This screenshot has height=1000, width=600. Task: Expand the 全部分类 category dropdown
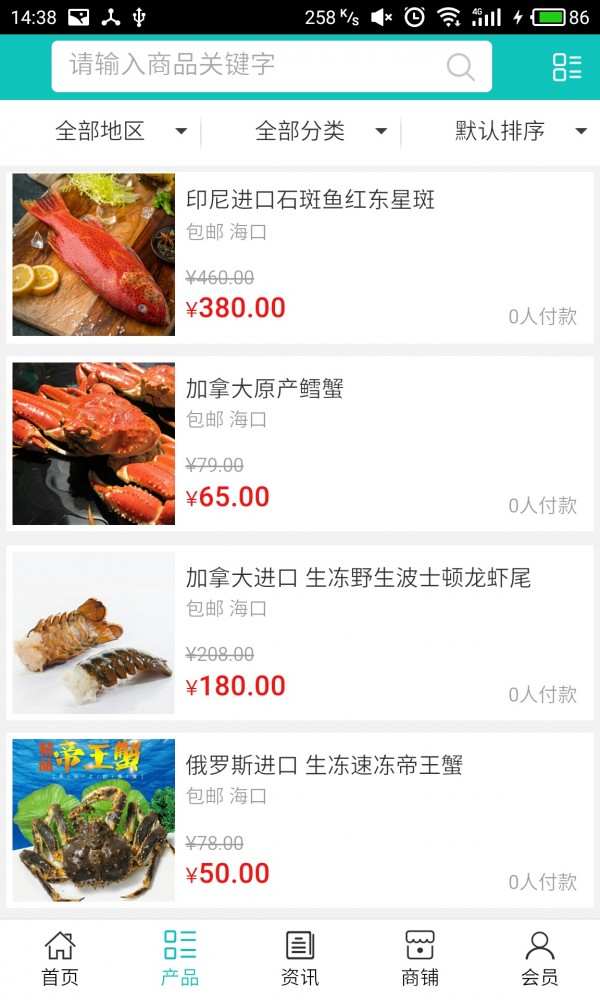tap(320, 131)
